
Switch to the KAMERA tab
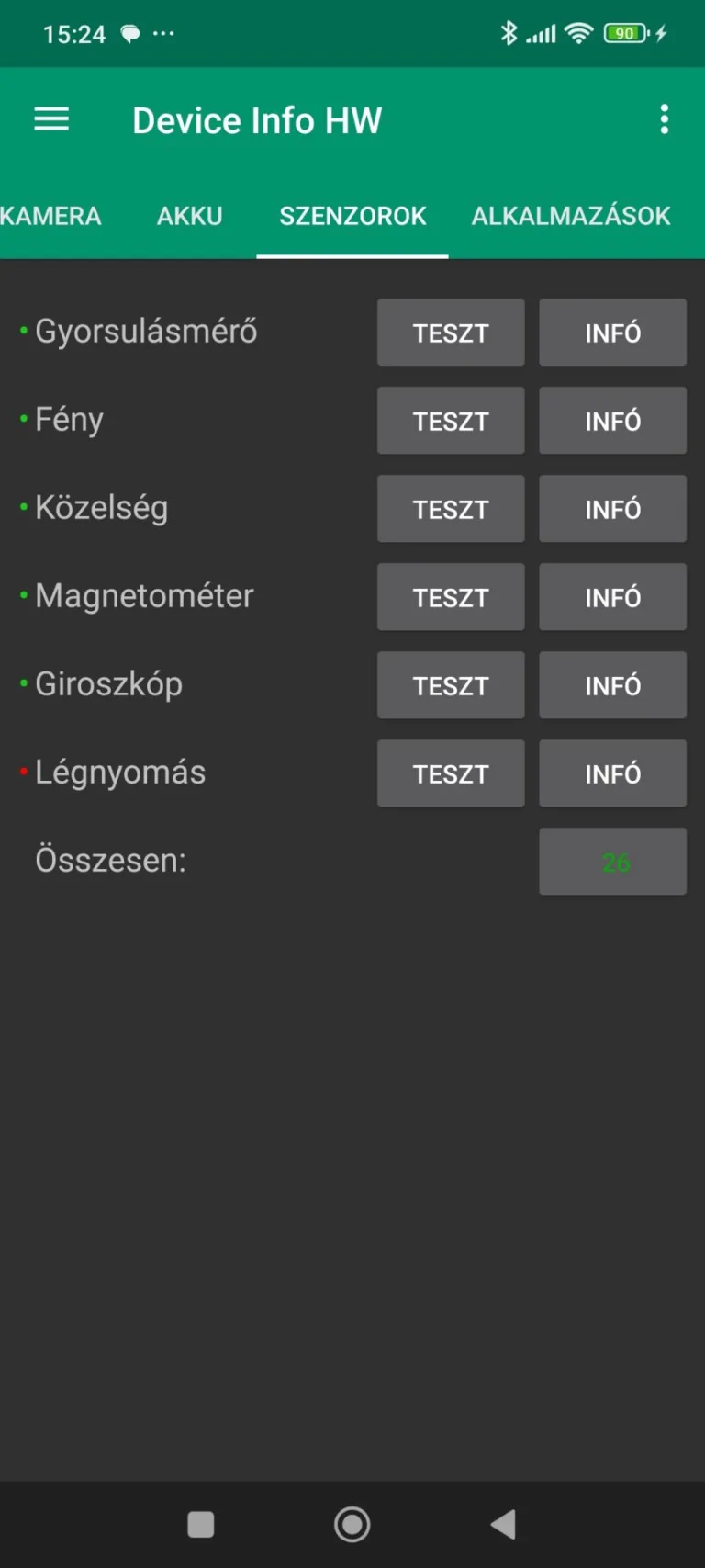tap(50, 216)
